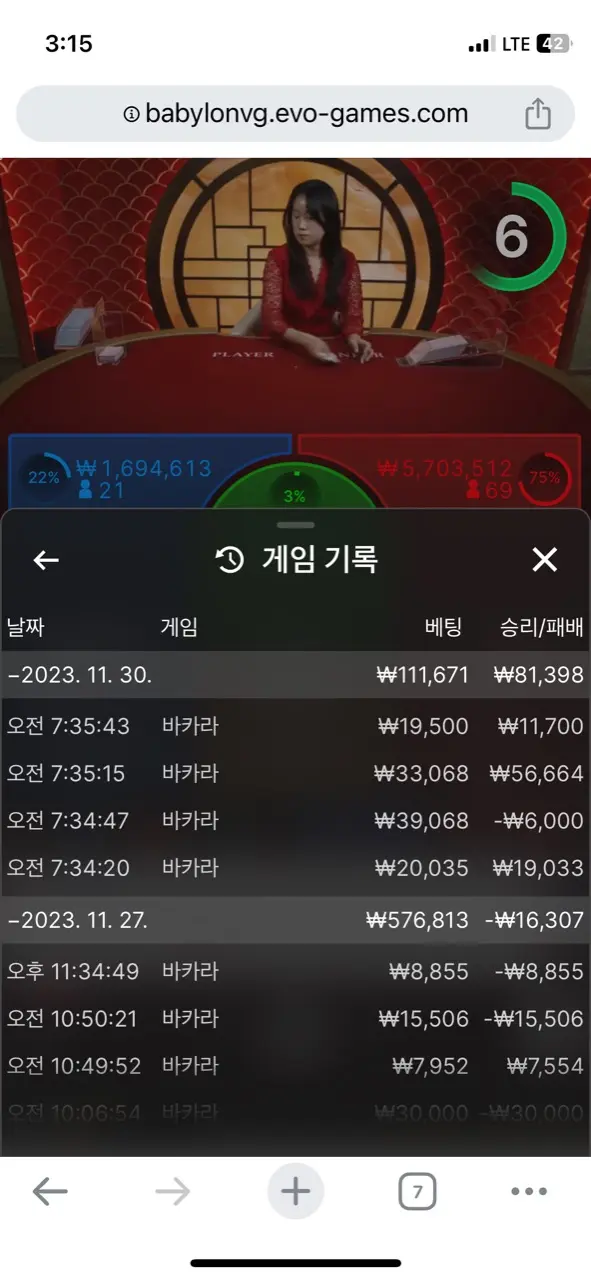Collapse the 2023. 11. 30. date group
This screenshot has width=591, height=1280.
click(x=295, y=675)
